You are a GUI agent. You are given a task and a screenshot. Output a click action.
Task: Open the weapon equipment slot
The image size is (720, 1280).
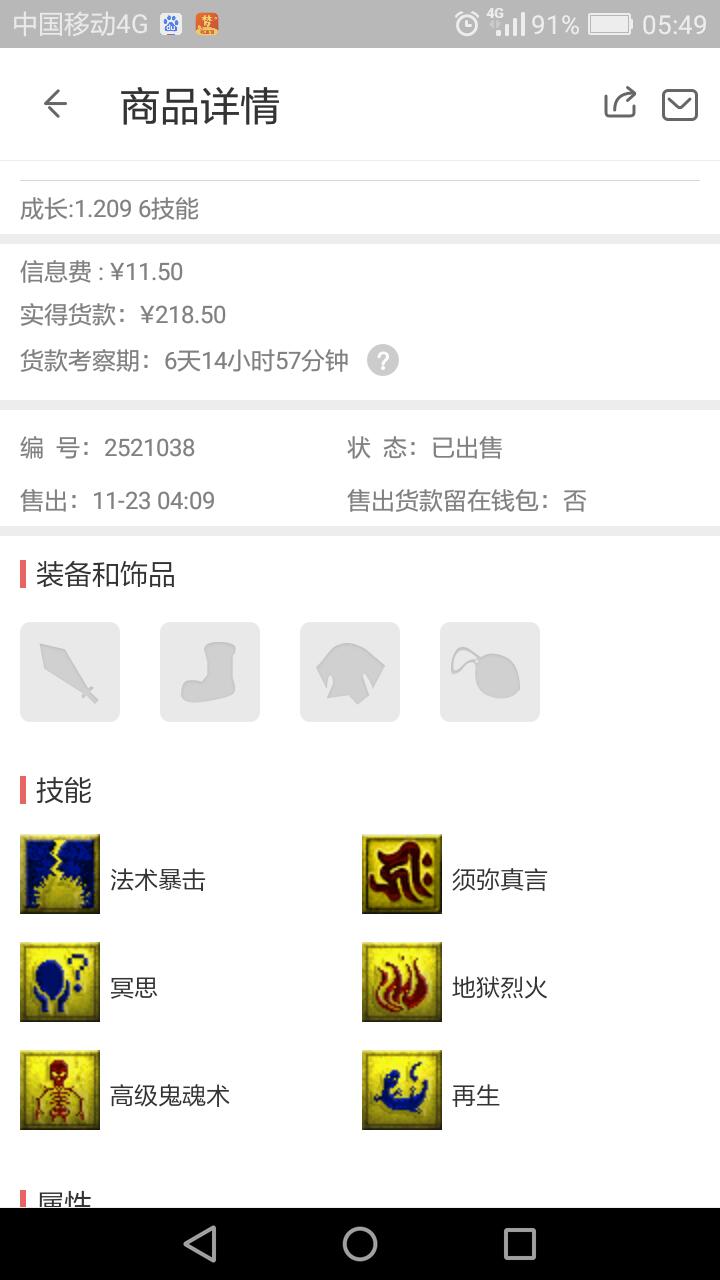point(70,672)
